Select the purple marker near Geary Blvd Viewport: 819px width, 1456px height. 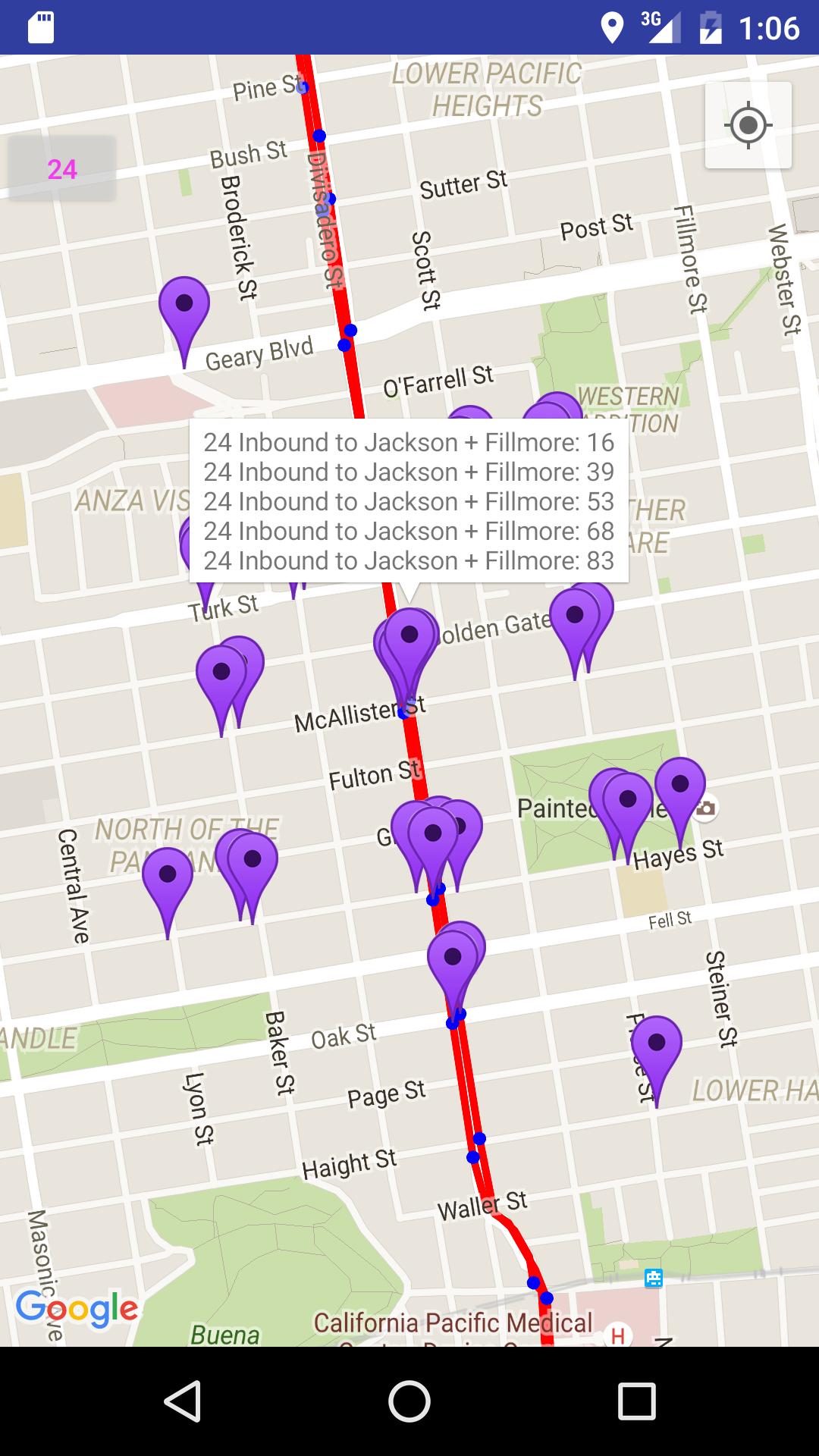point(184,303)
